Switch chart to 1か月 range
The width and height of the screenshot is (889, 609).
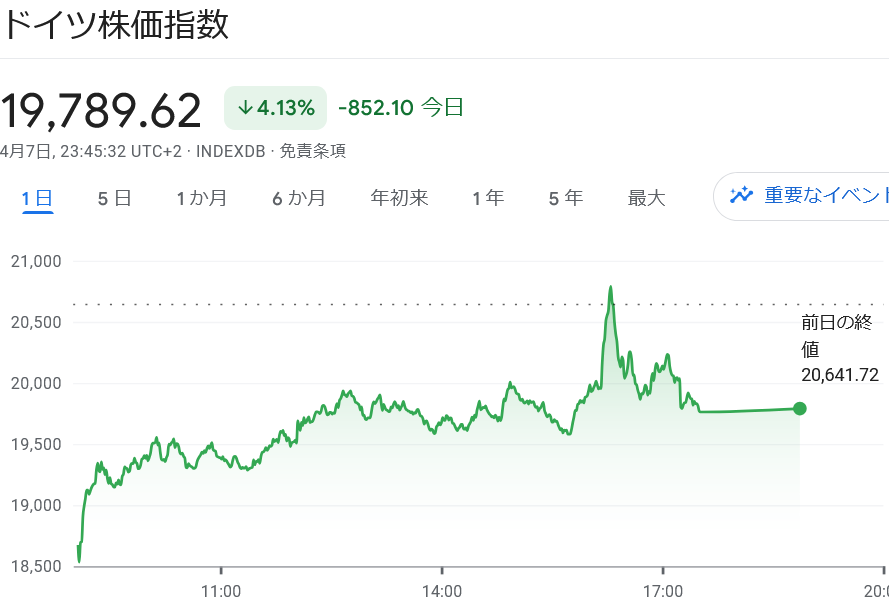(x=202, y=198)
